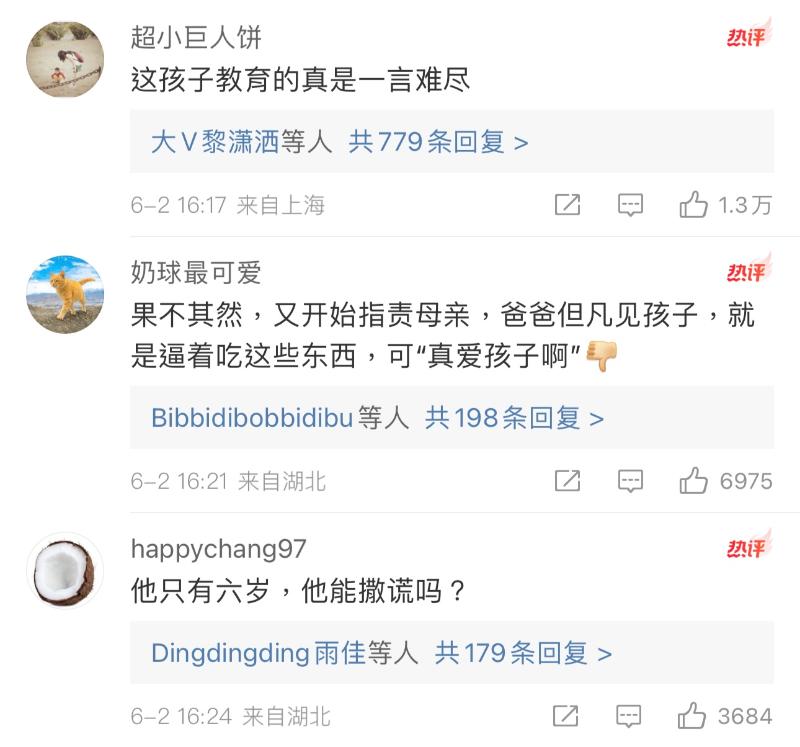Show 179 replies under happychang97's comment
This screenshot has width=800, height=747.
click(523, 654)
